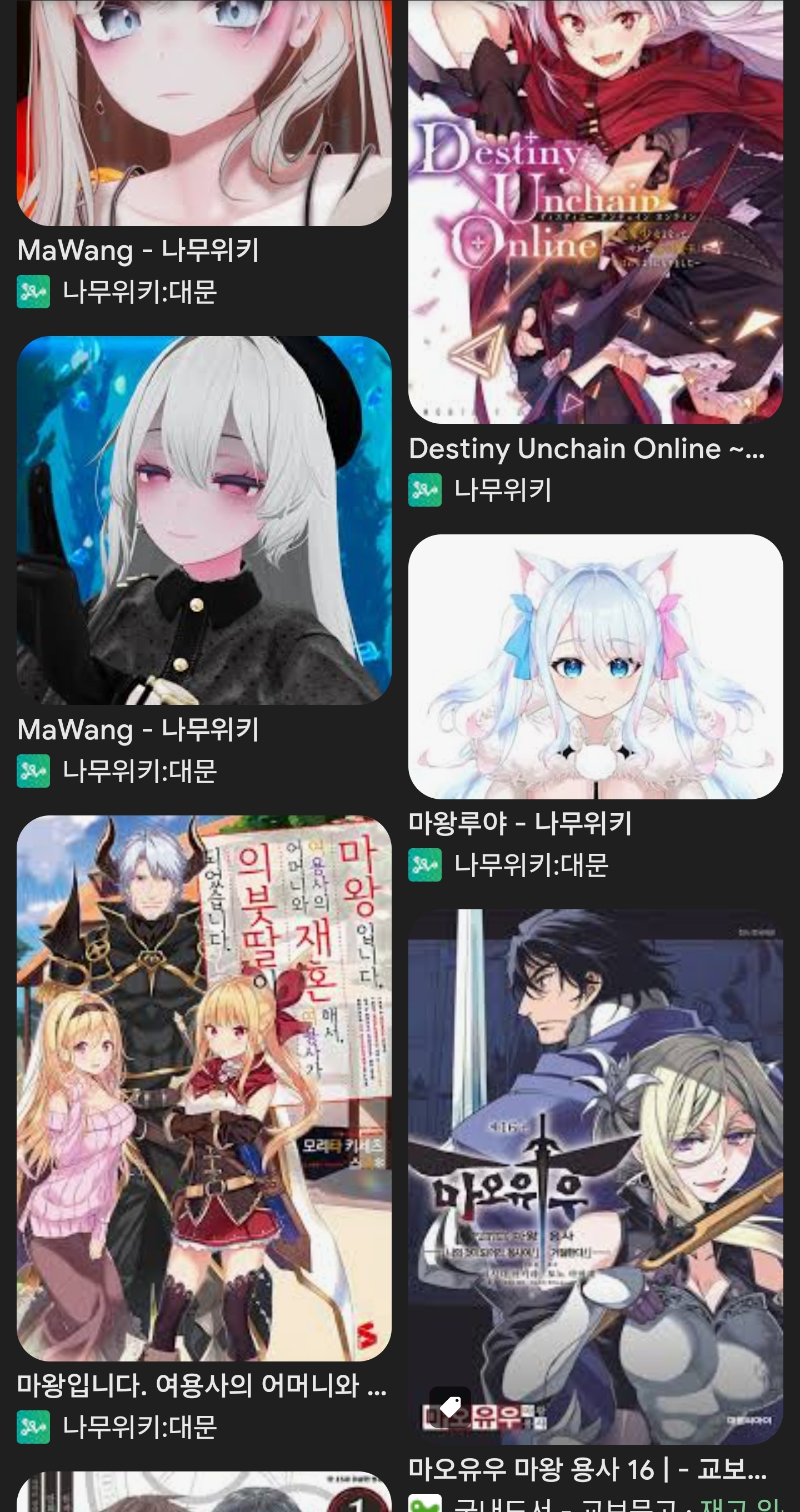This screenshot has height=1512, width=800.
Task: Open the 마왕입니다 light novel cover result
Action: [x=204, y=1087]
